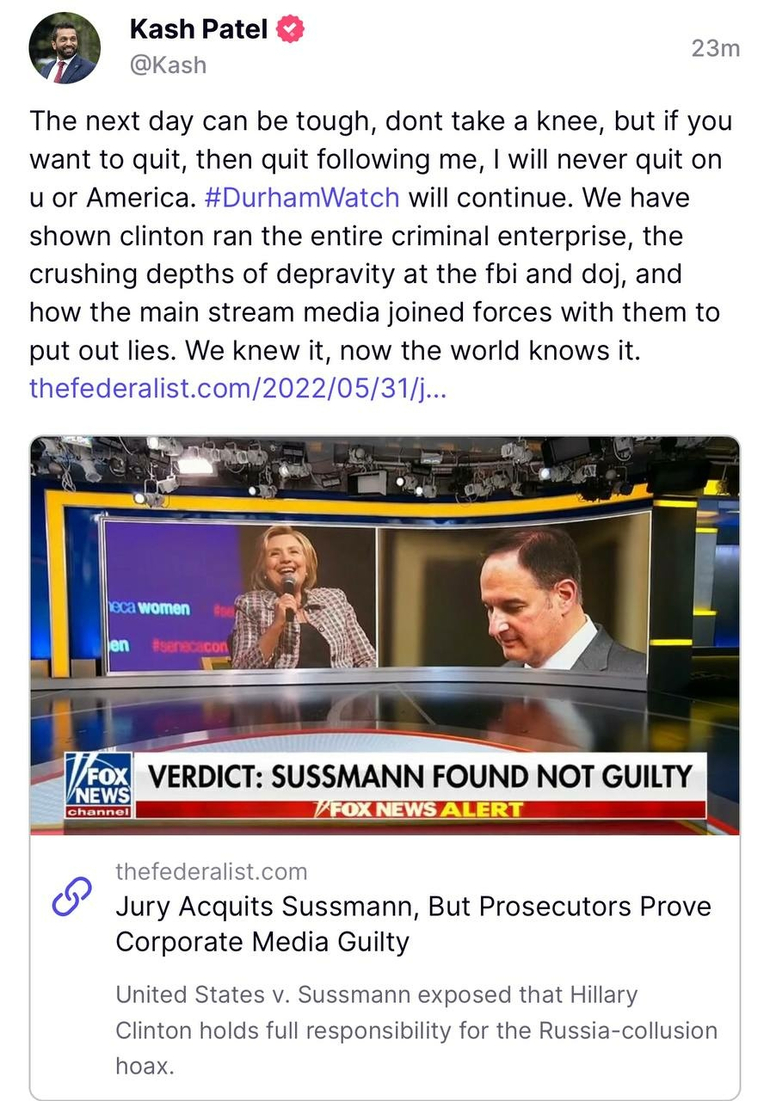Open the thefederalist.com article link
Screen dimensions: 770x1101
coord(238,387)
